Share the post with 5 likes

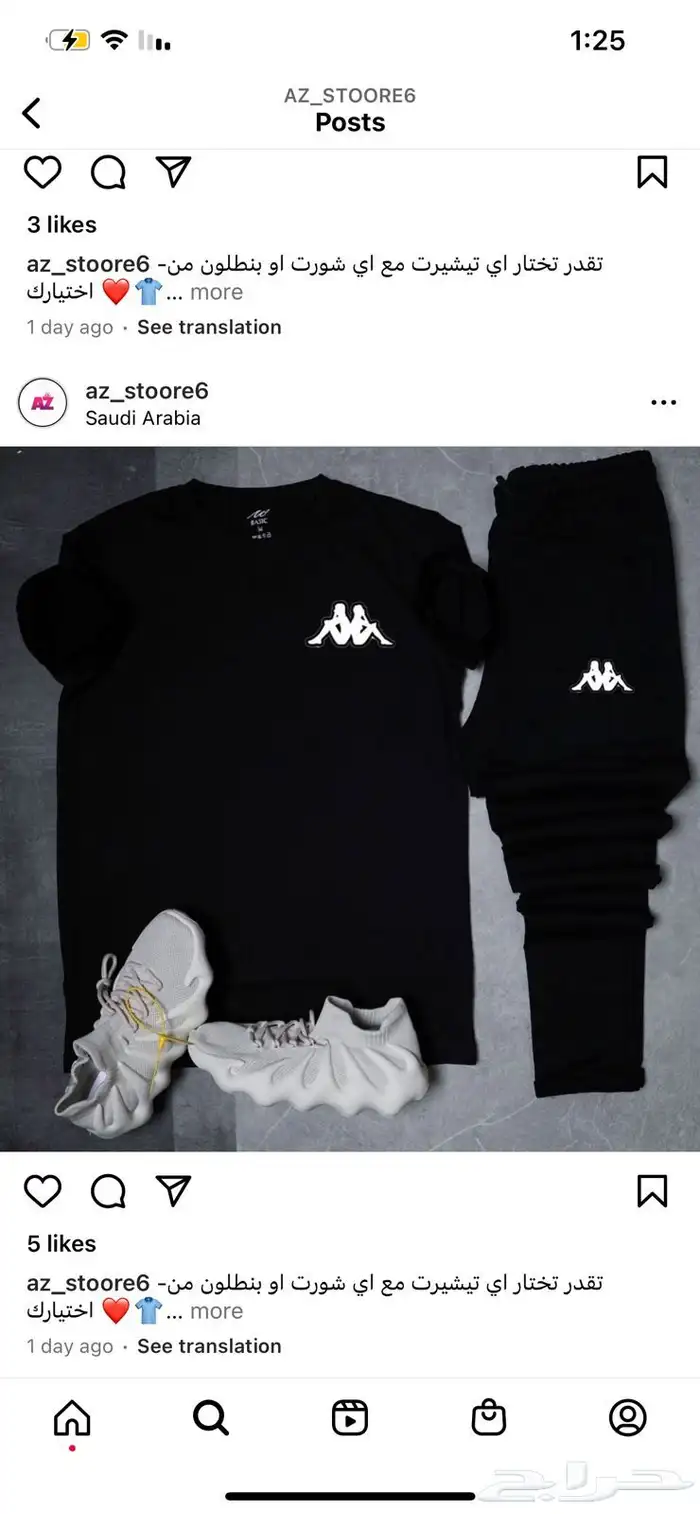pos(174,1191)
